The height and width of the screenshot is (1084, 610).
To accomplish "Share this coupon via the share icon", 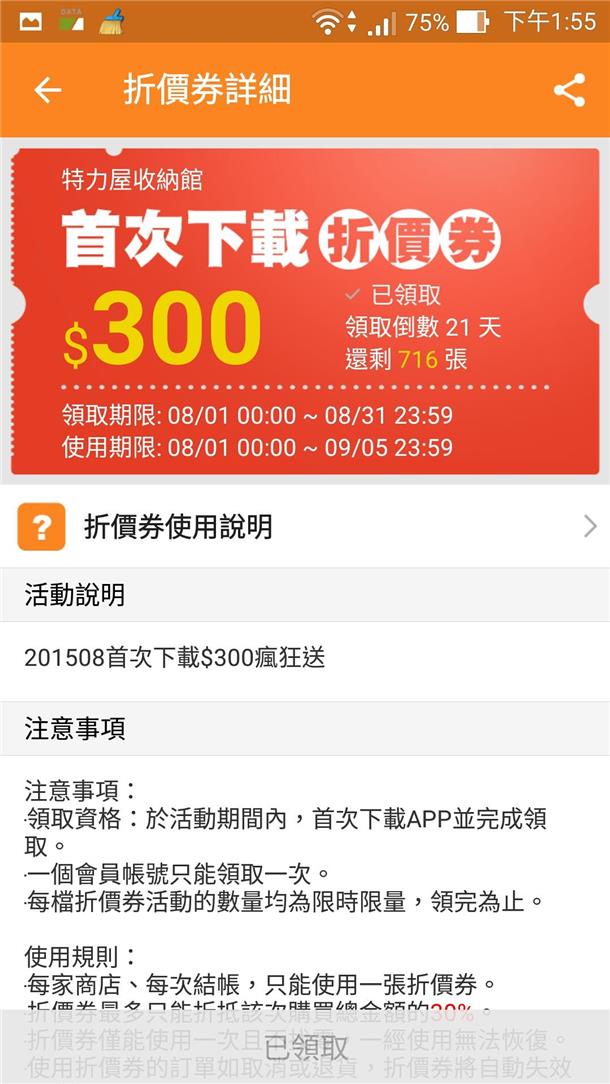I will pos(569,90).
